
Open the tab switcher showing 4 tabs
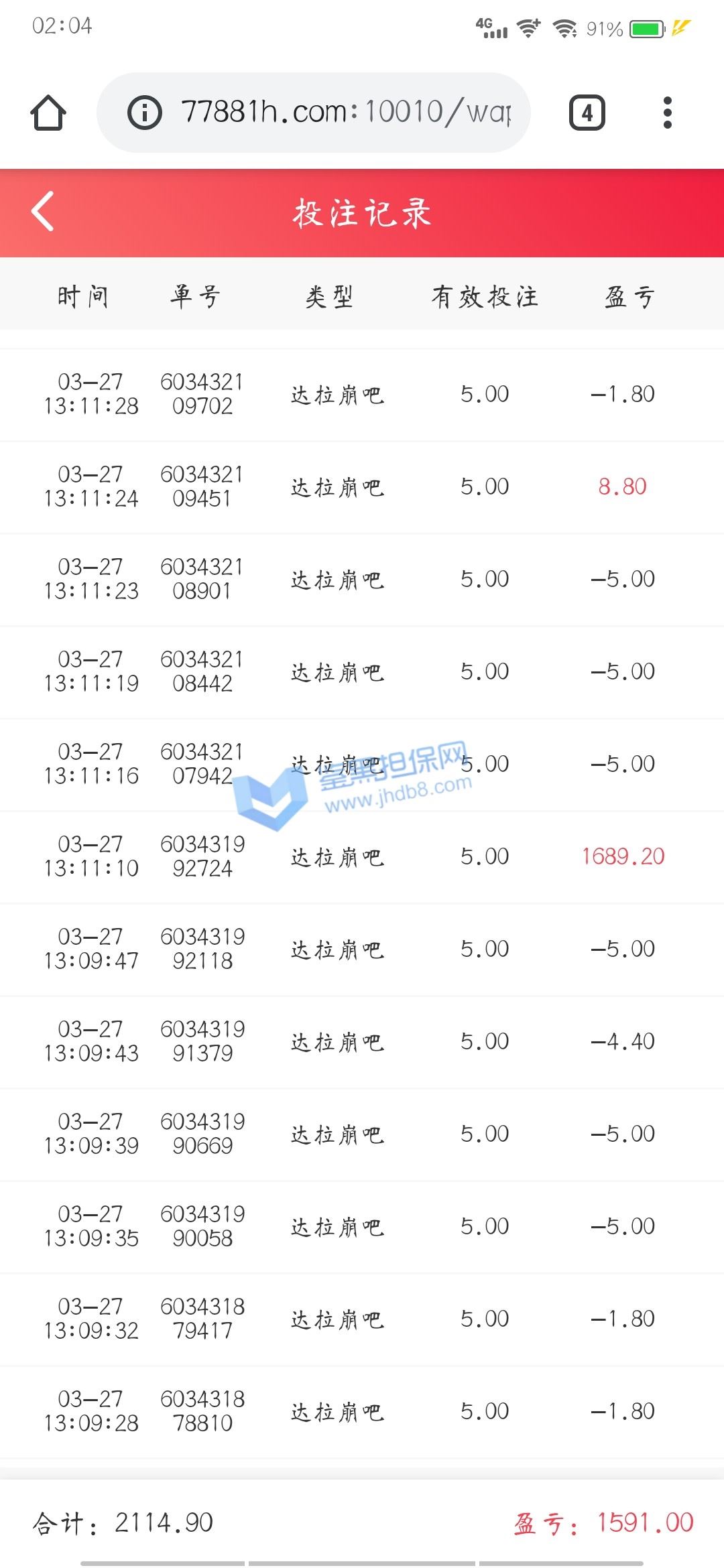point(587,113)
